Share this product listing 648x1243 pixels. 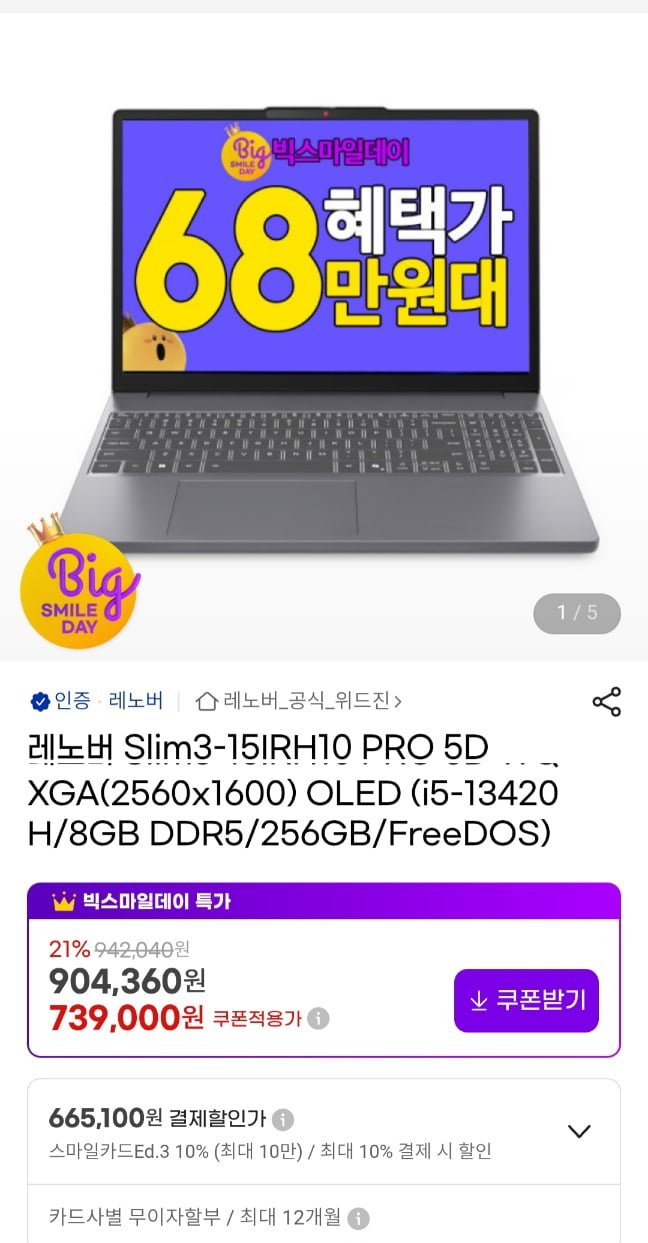pyautogui.click(x=607, y=701)
